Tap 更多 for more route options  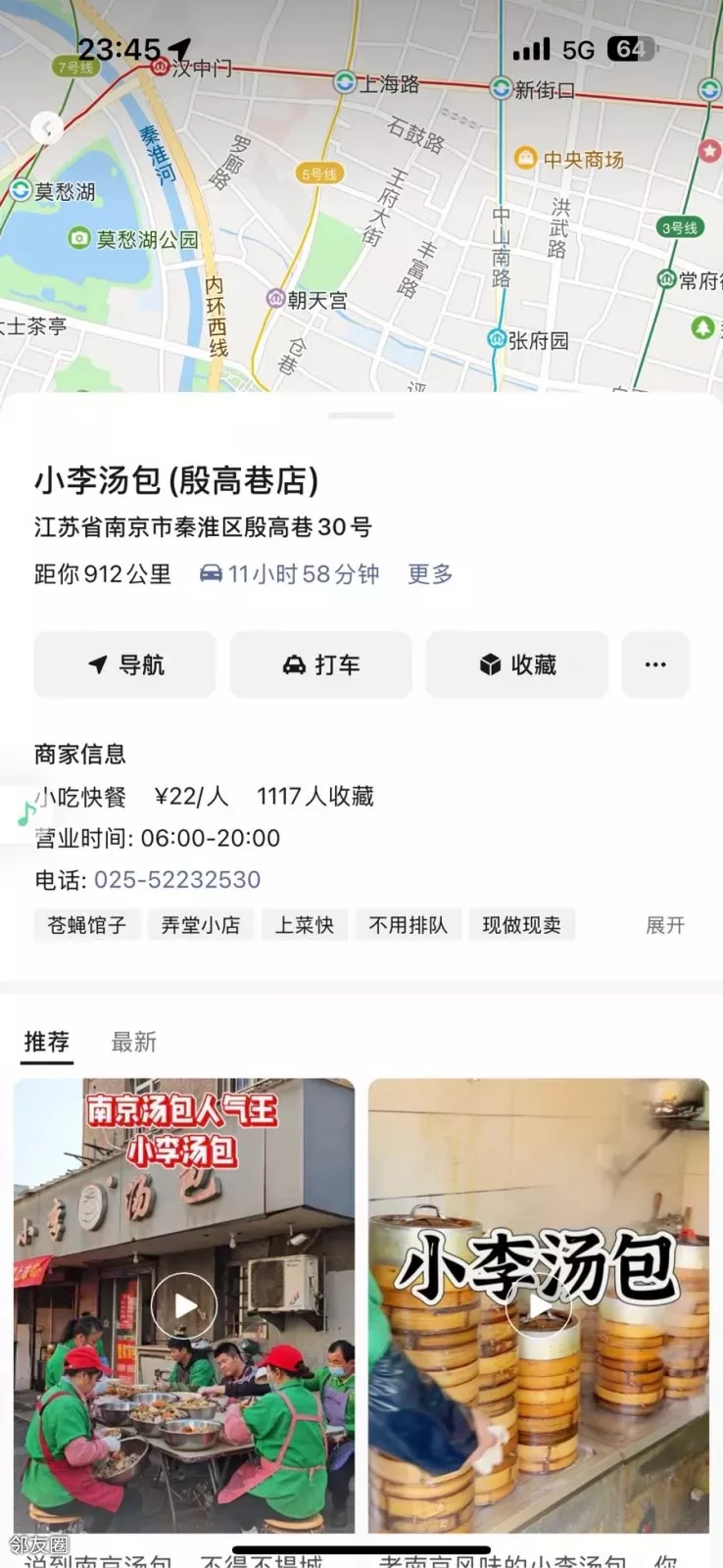(x=430, y=574)
